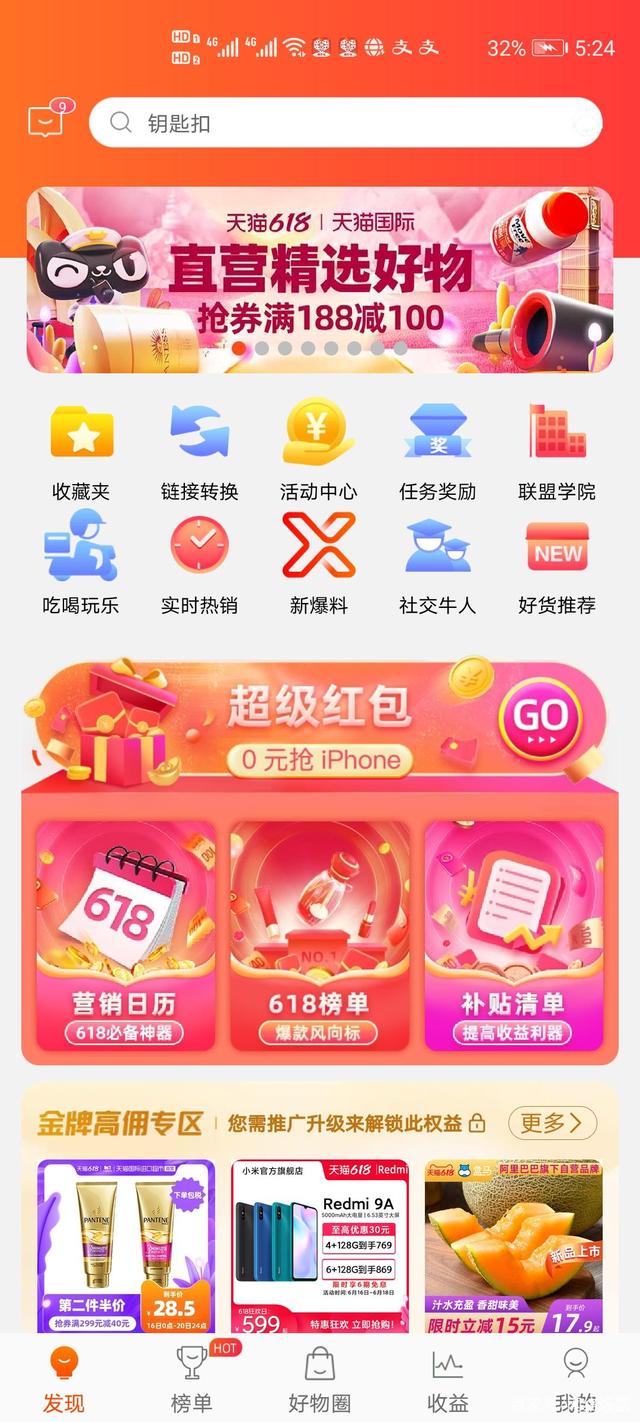This screenshot has height=1422, width=640.
Task: Open the 营销日历 card
Action: pyautogui.click(x=126, y=935)
